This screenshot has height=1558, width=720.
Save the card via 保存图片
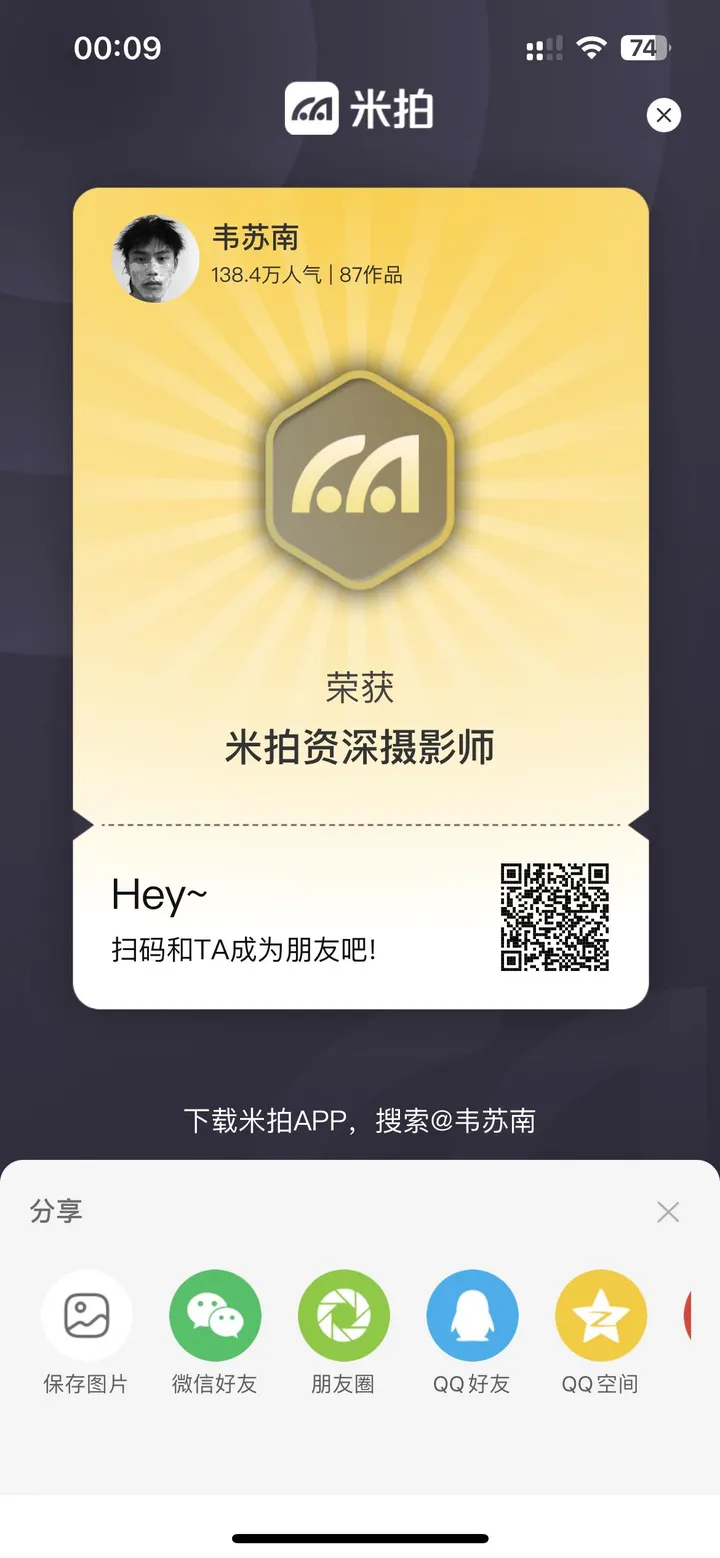[x=86, y=1316]
